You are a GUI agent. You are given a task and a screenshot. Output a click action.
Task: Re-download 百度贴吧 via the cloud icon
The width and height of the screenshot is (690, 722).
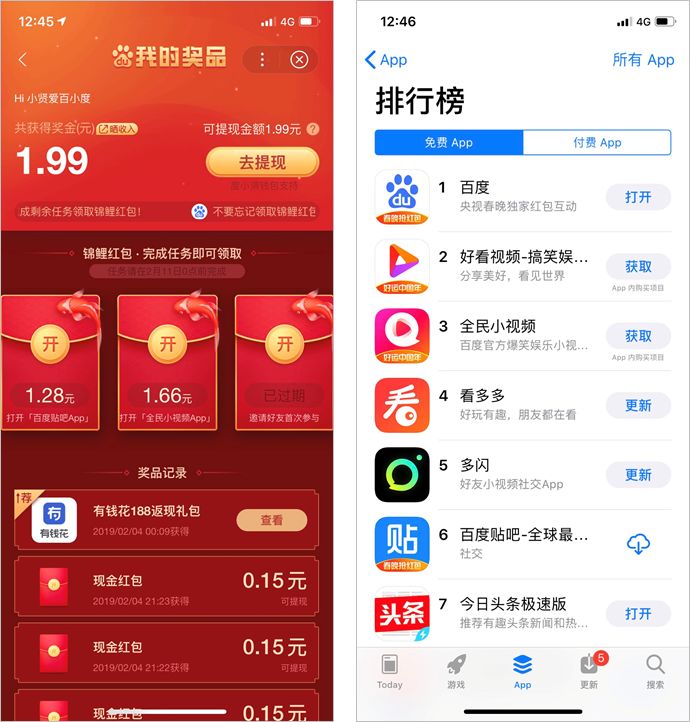pos(638,544)
